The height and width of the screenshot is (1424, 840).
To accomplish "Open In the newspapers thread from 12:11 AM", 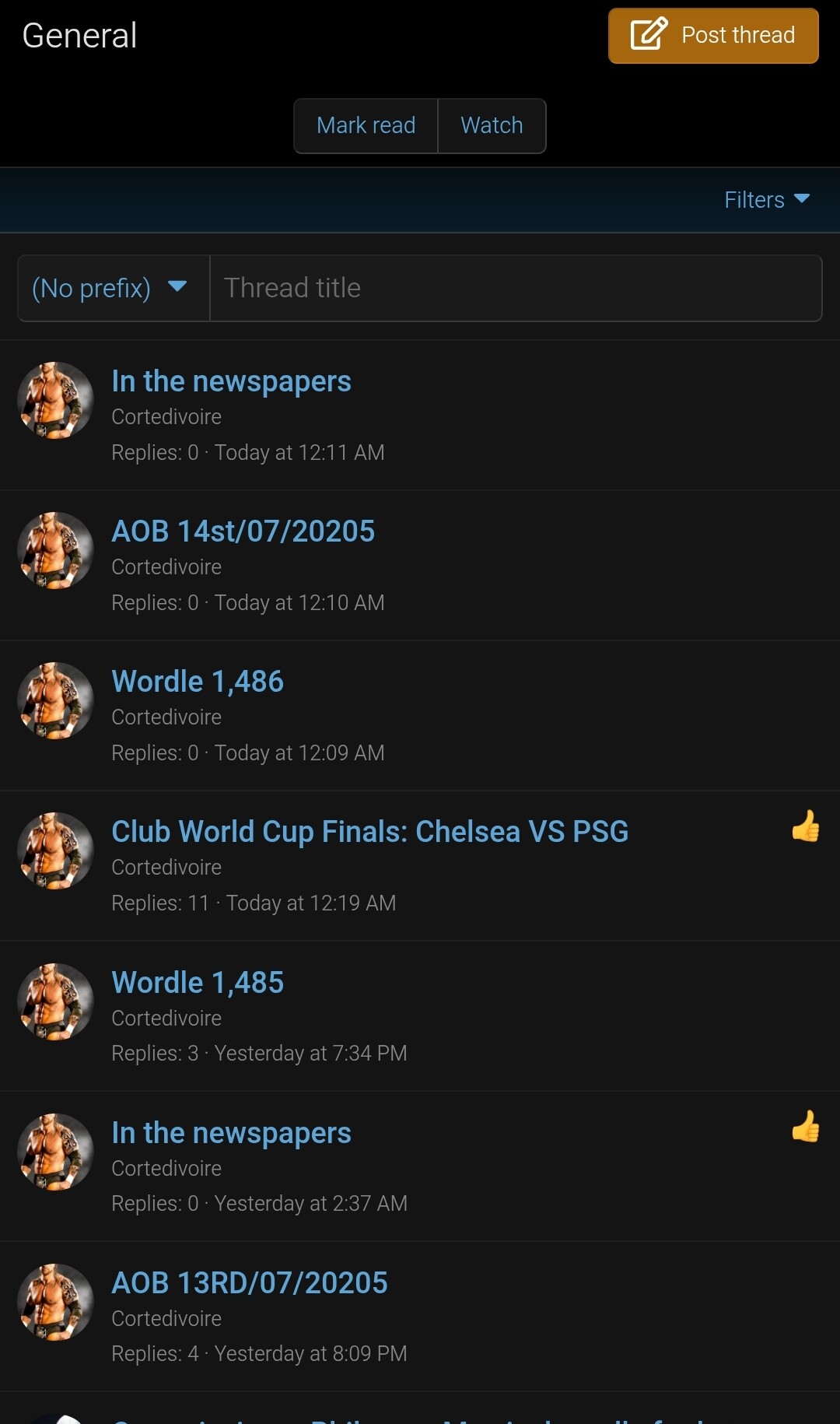I will coord(231,381).
